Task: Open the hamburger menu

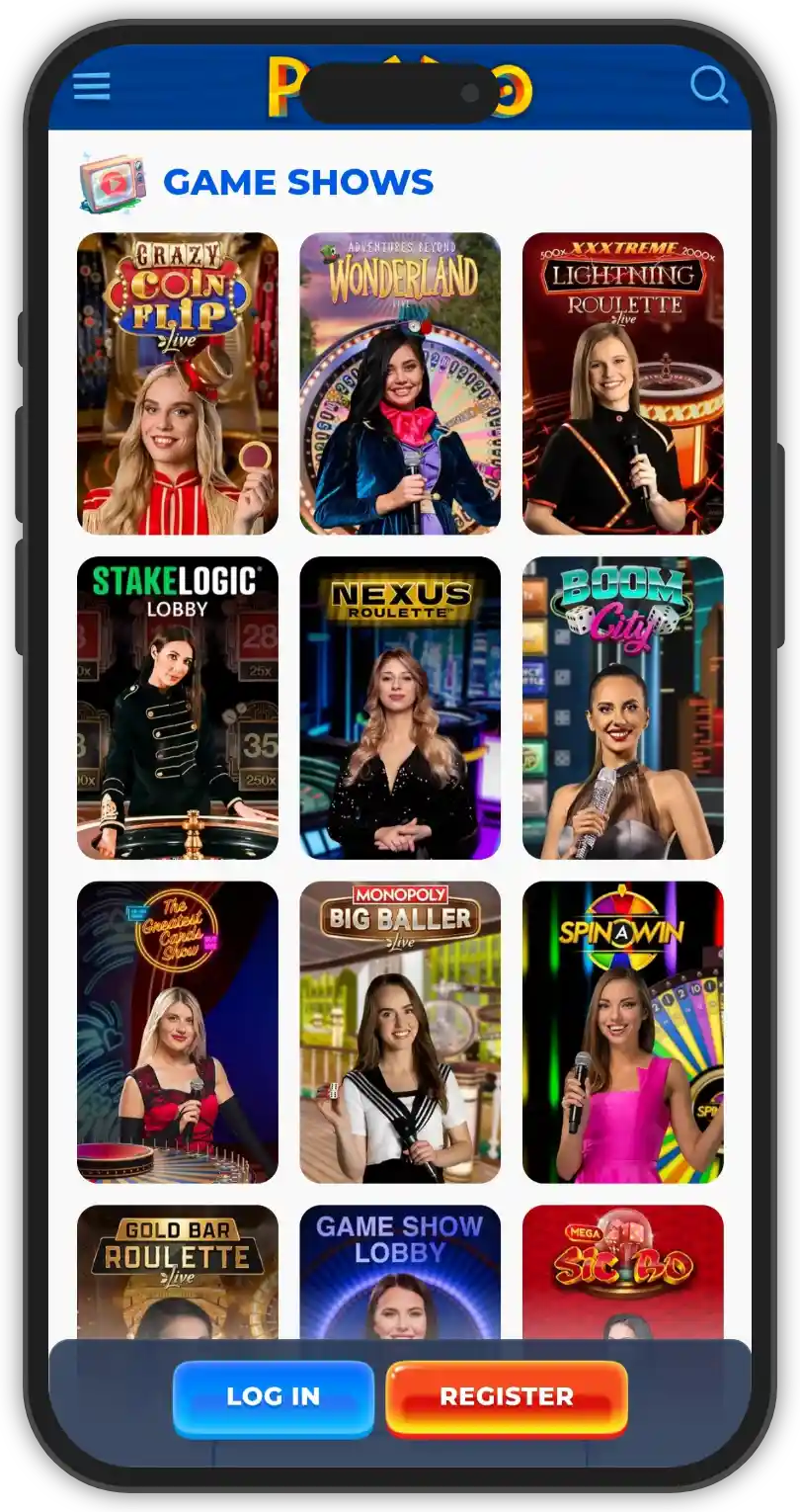Action: click(92, 86)
